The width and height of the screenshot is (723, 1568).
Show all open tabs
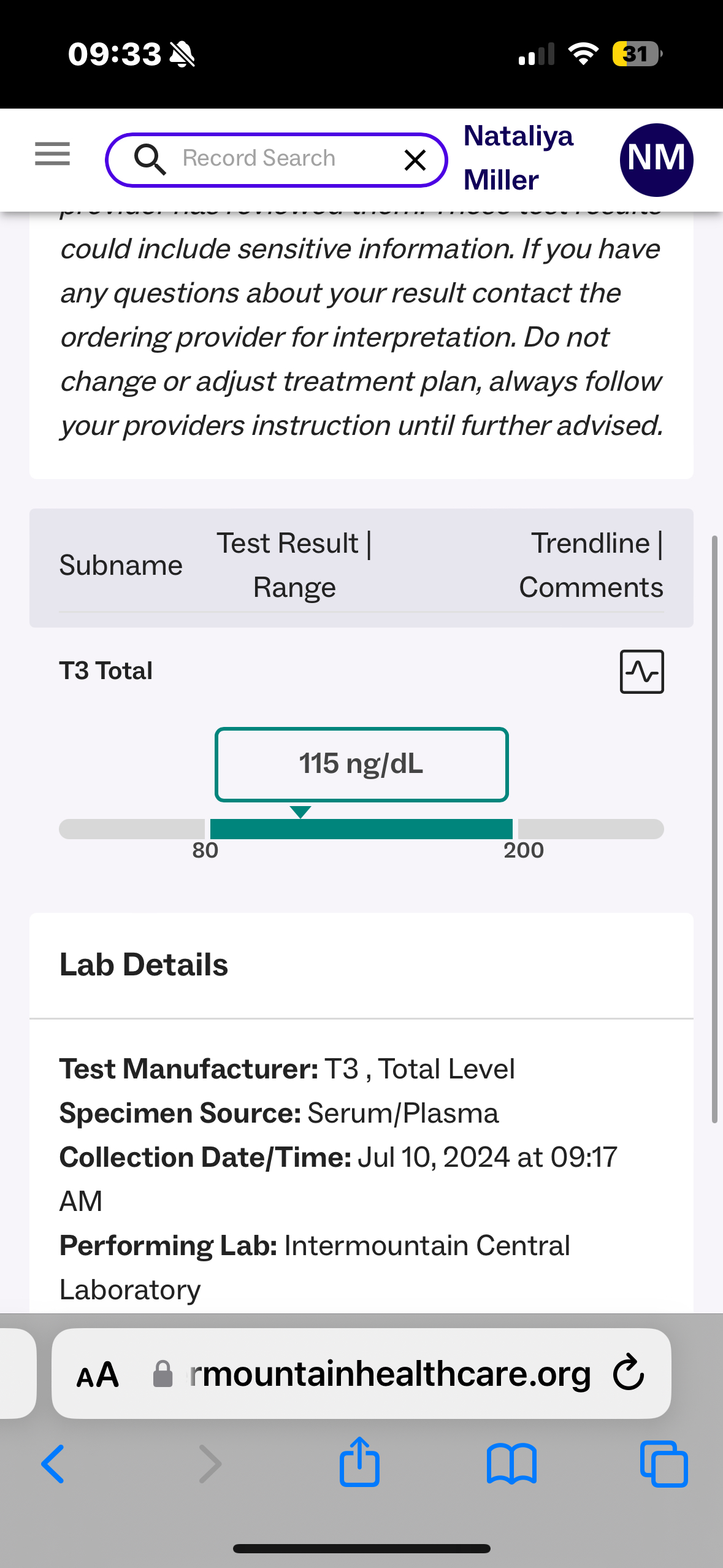coord(664,1464)
